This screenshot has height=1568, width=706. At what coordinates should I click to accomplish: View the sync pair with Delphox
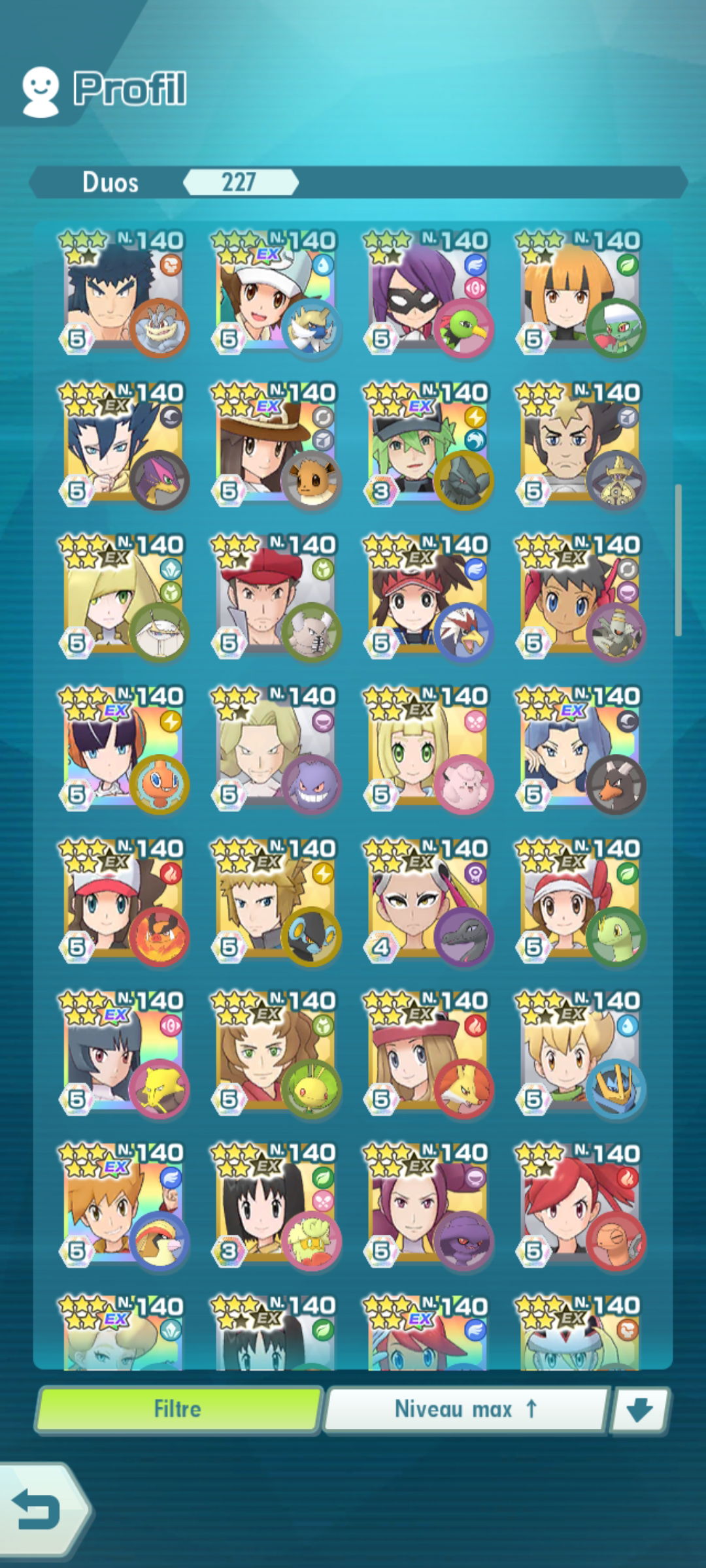click(x=426, y=1052)
